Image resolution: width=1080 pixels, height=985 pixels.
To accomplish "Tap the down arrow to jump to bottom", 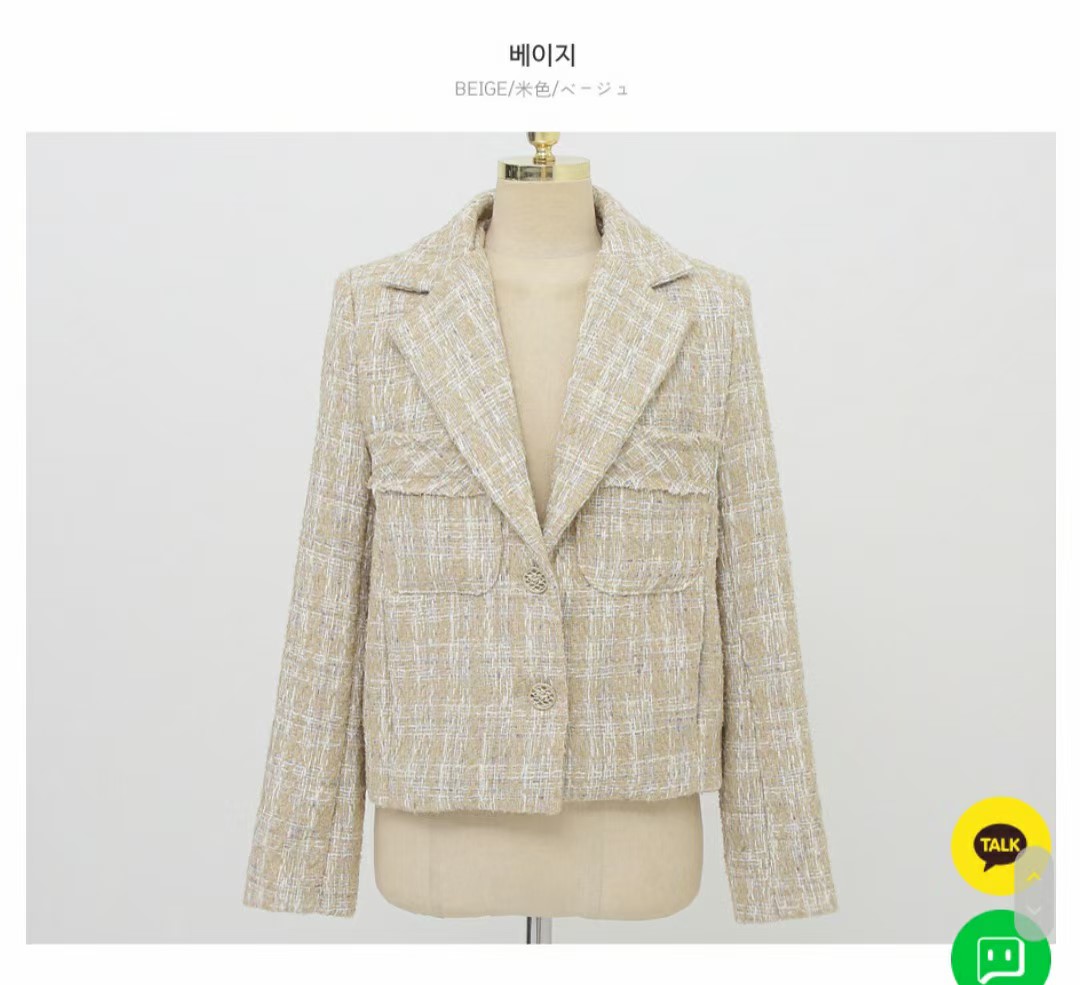I will [1034, 912].
